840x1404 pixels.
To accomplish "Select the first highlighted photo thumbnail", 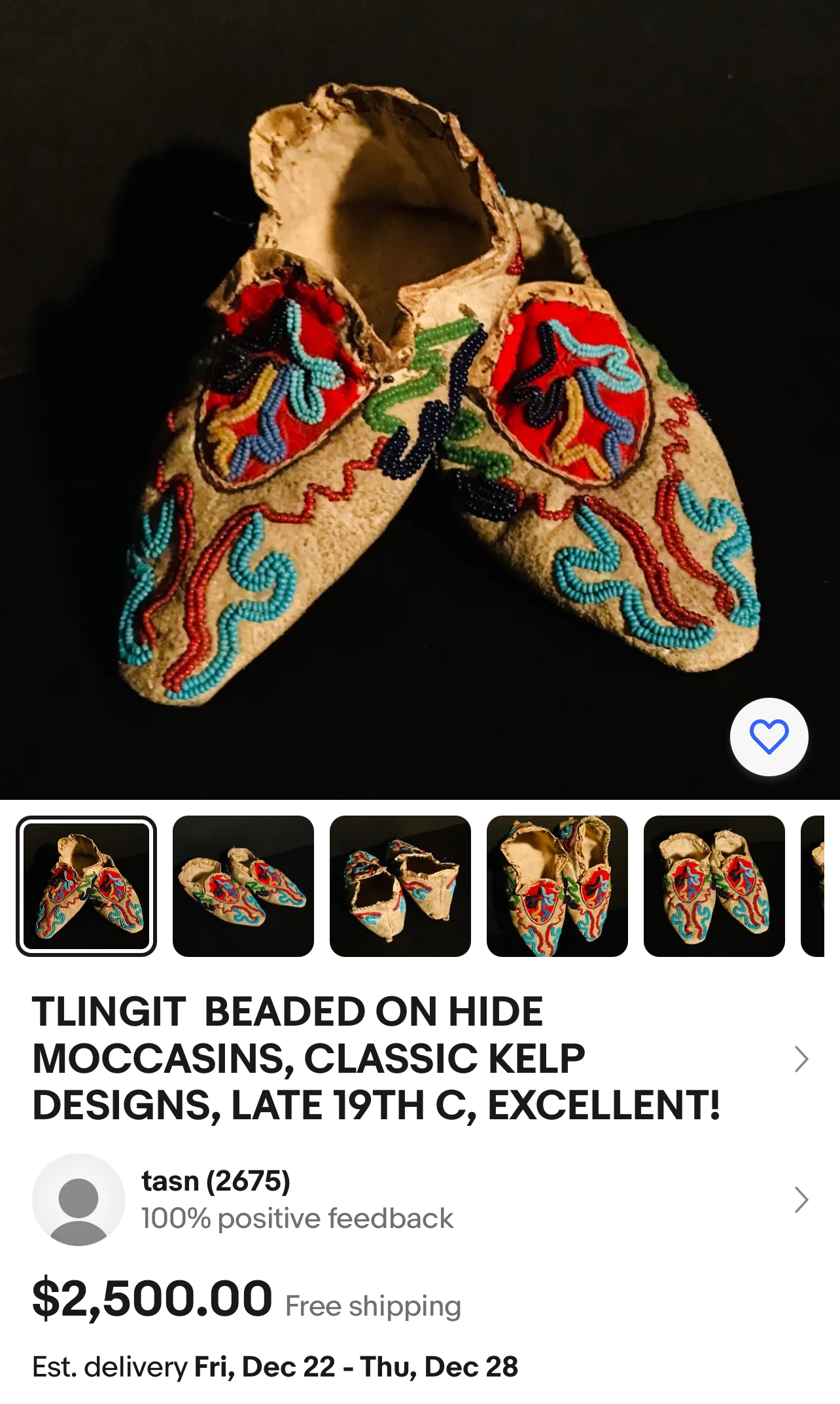I will [86, 886].
